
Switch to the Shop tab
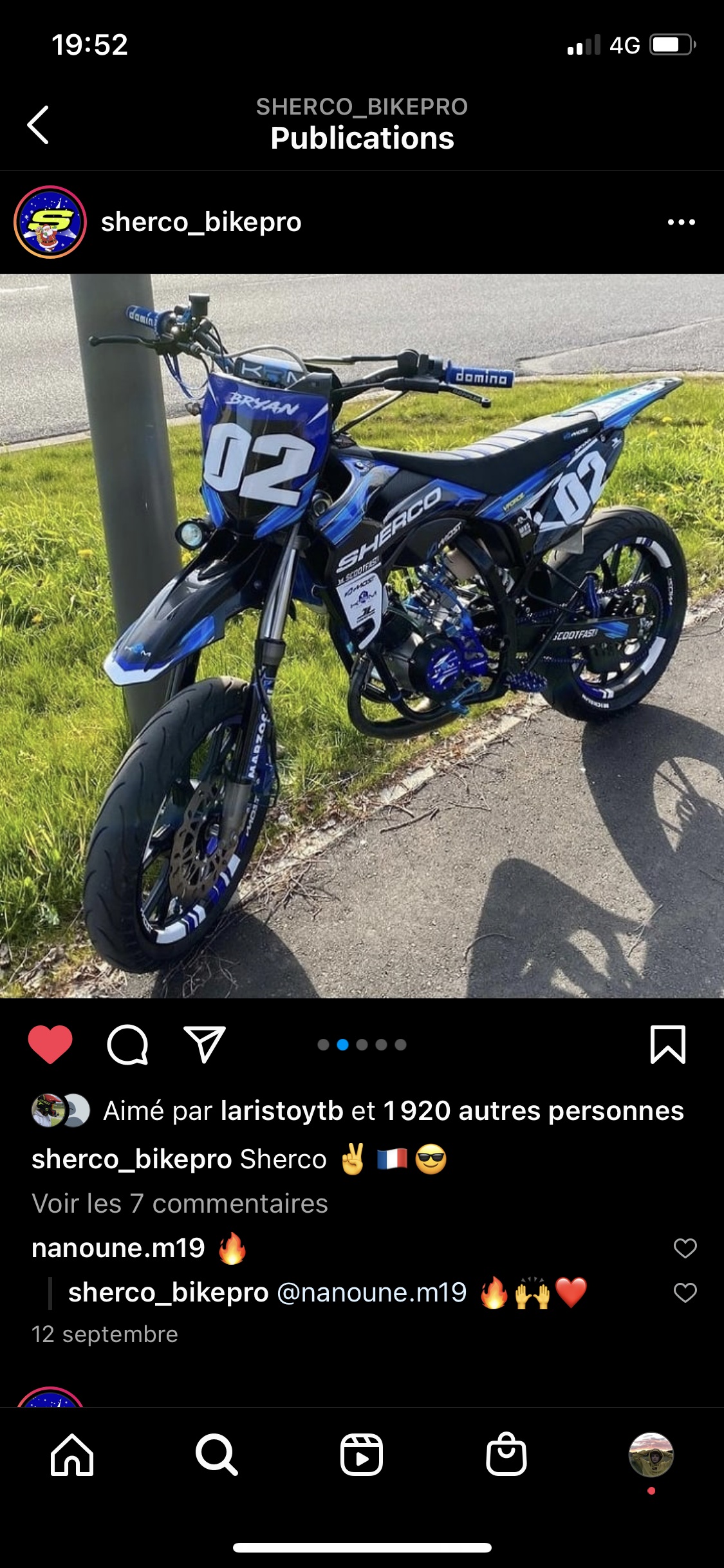[x=506, y=1455]
